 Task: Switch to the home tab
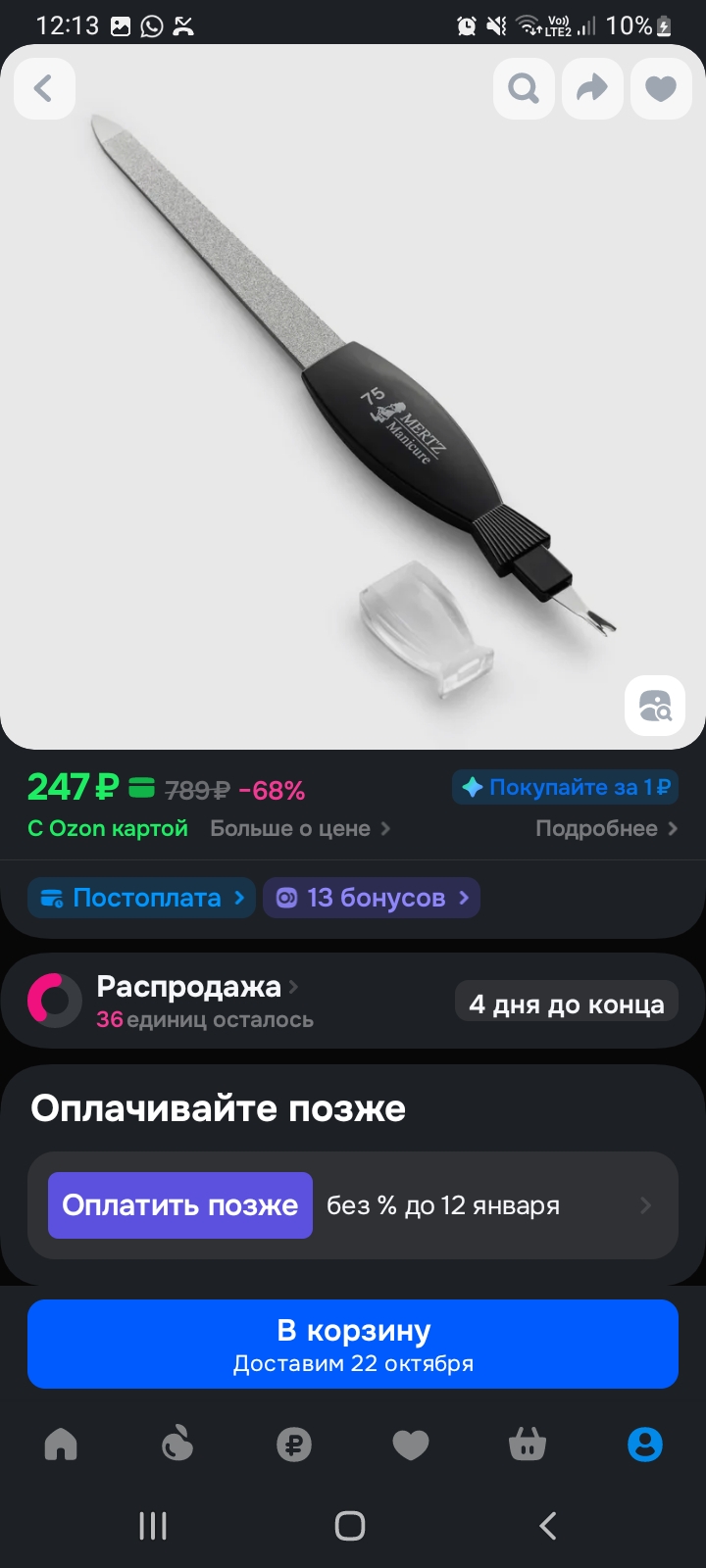click(61, 1445)
